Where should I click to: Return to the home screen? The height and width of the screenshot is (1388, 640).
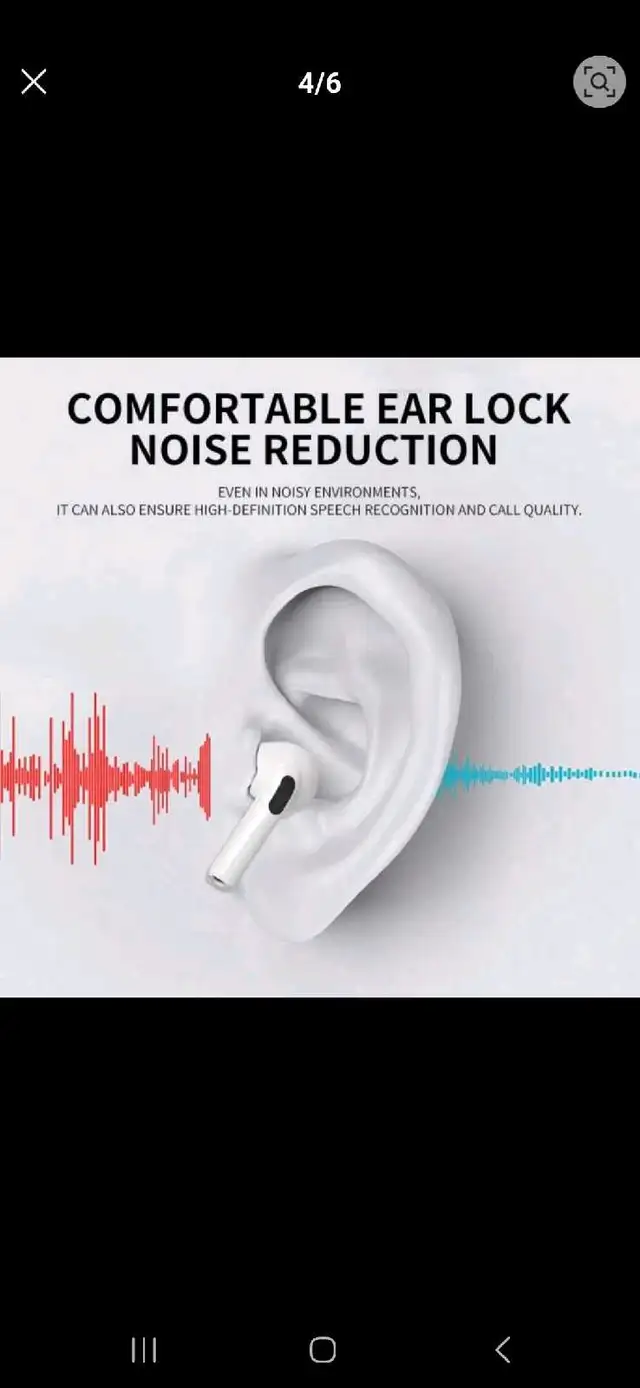(x=322, y=1349)
